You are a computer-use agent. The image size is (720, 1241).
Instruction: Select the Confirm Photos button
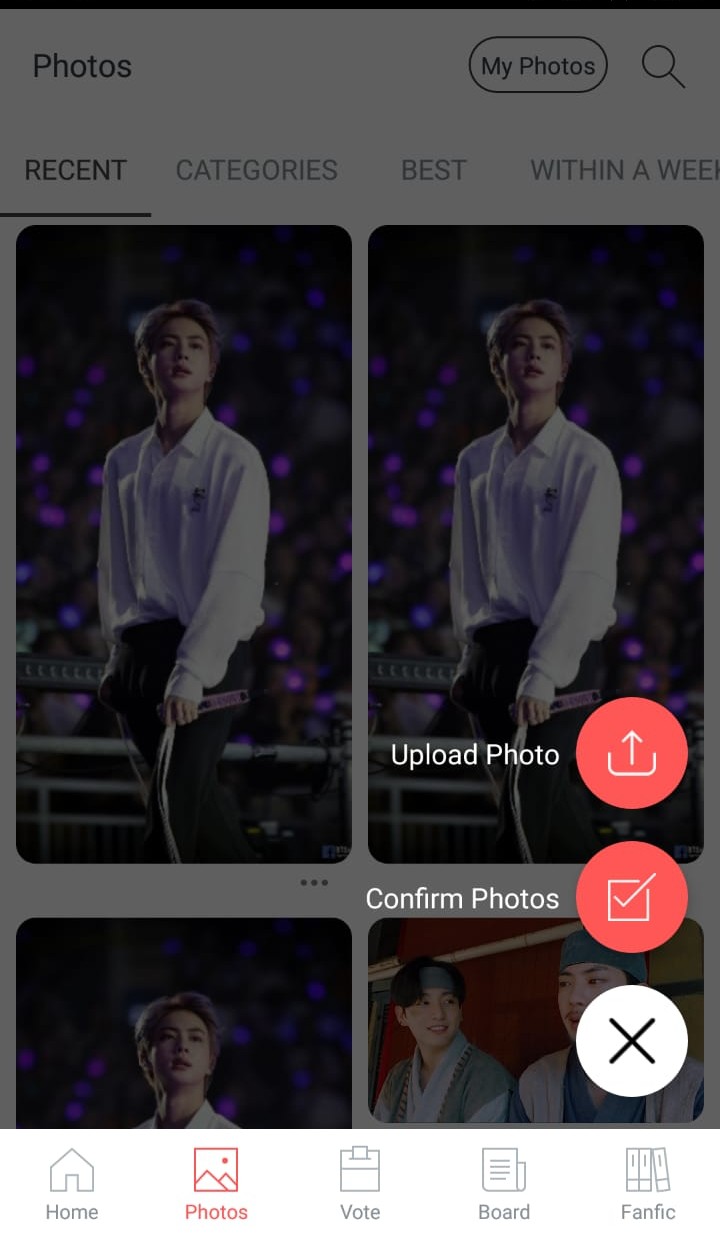(631, 897)
